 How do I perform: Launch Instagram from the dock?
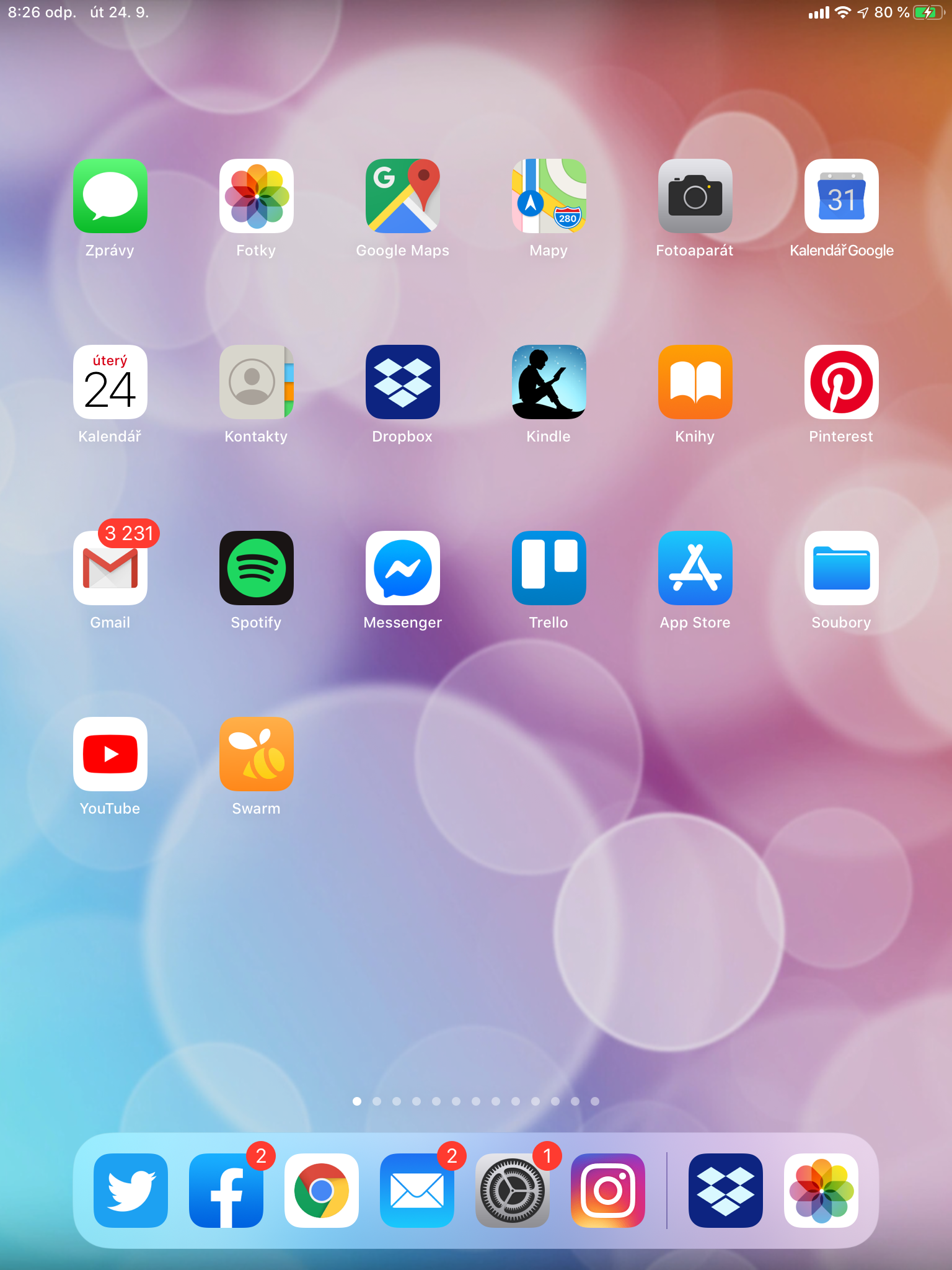(608, 1191)
